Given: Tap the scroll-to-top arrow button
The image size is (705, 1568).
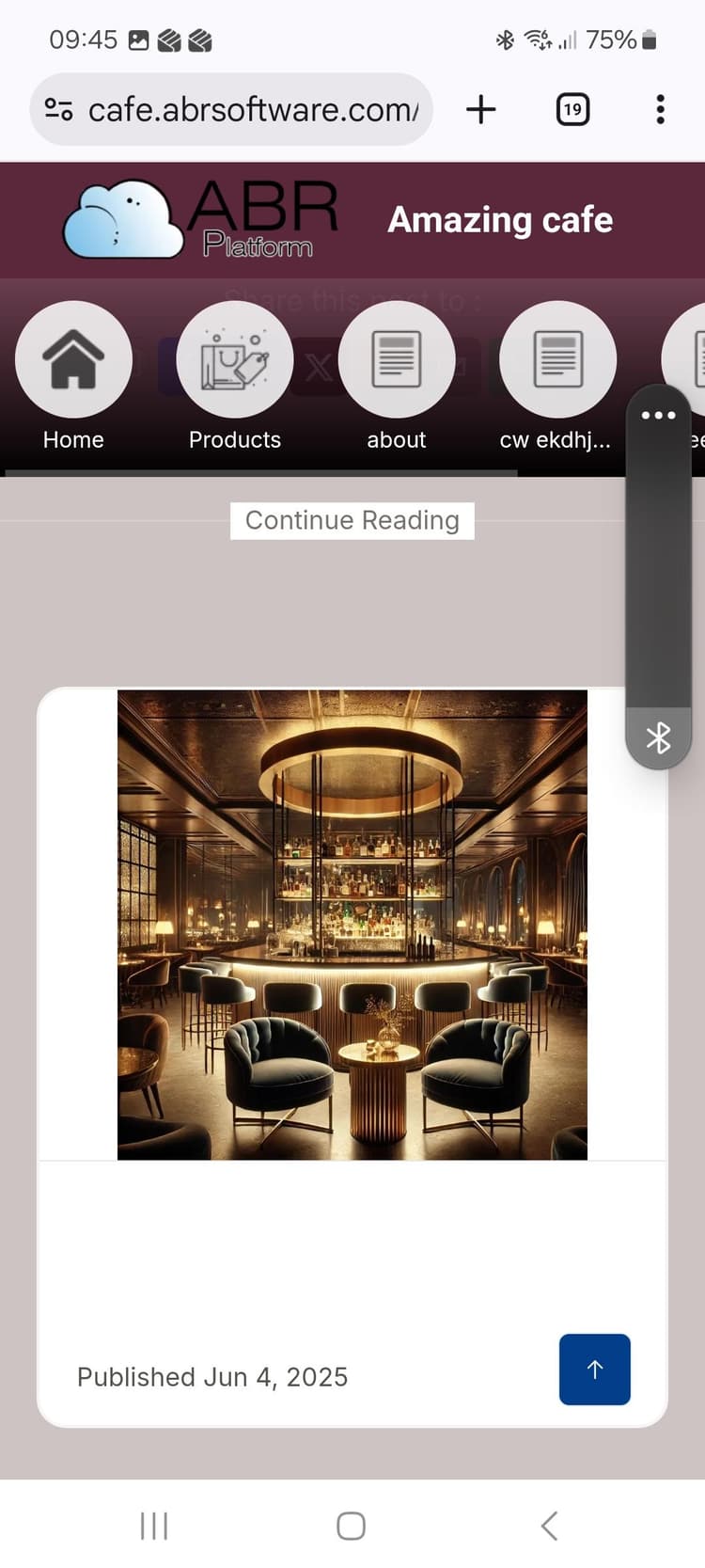Looking at the screenshot, I should (x=594, y=1370).
